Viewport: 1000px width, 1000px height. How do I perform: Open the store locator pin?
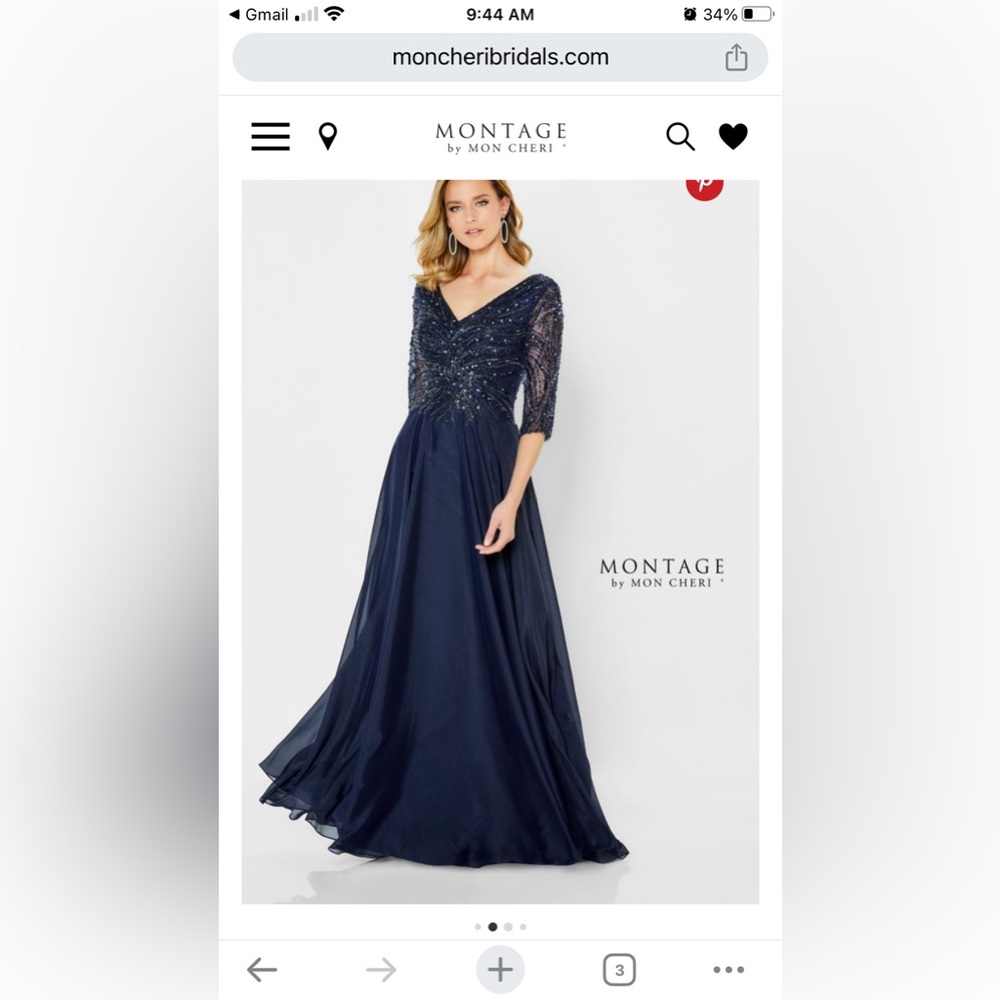click(328, 136)
